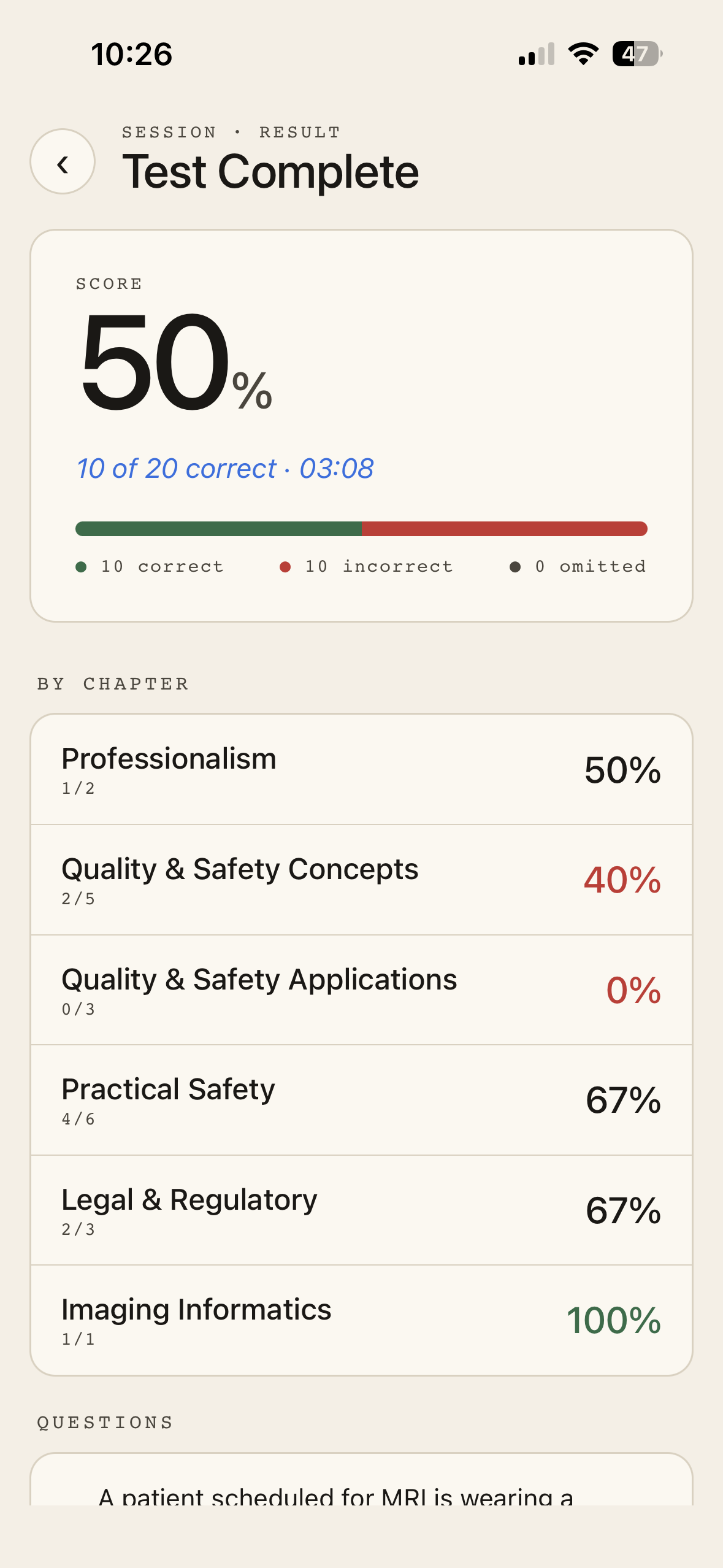This screenshot has width=723, height=1568.
Task: Tap the clock showing 10:26
Action: point(131,55)
